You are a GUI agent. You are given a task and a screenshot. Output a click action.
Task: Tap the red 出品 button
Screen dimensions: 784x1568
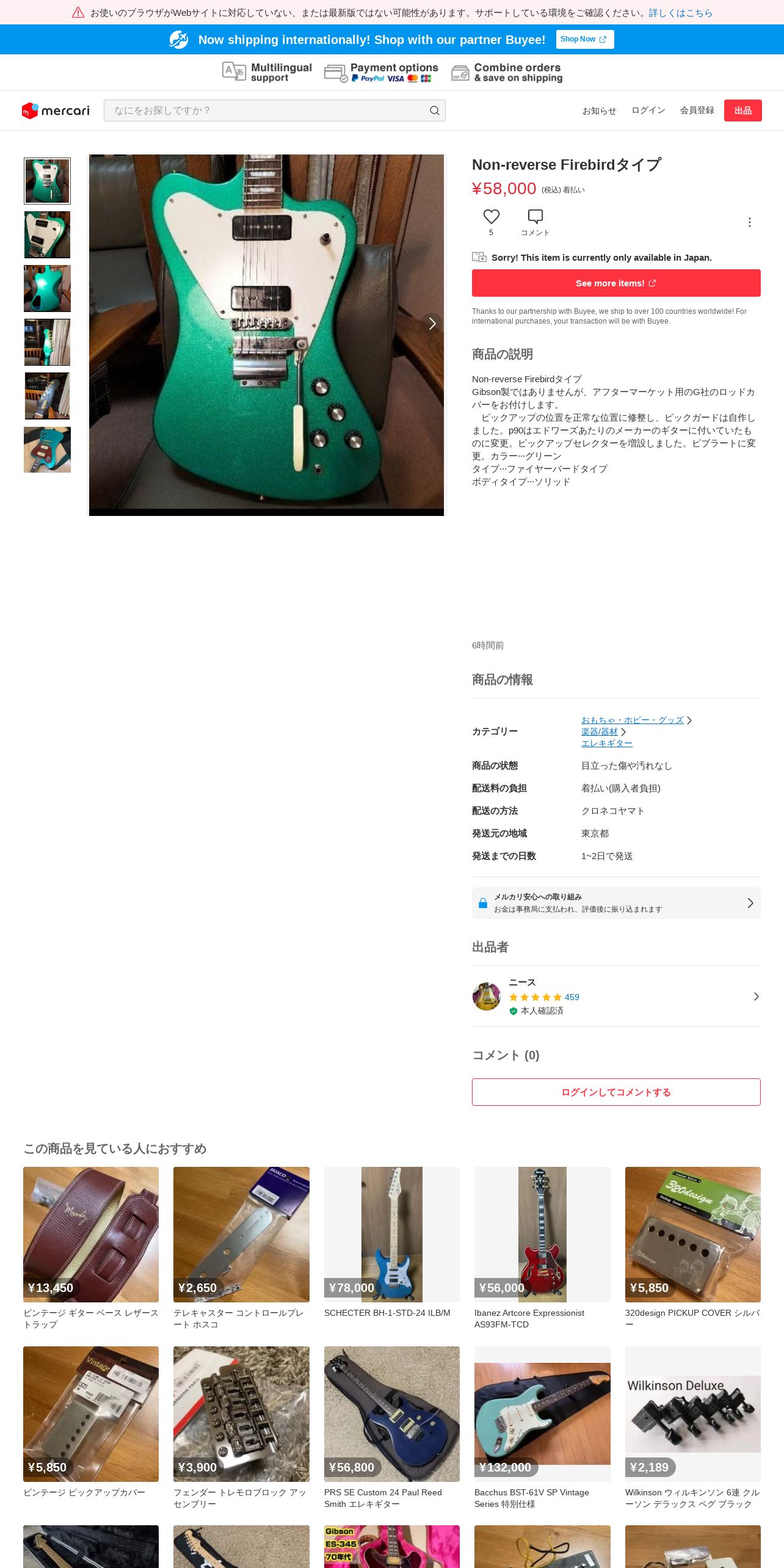pyautogui.click(x=742, y=111)
